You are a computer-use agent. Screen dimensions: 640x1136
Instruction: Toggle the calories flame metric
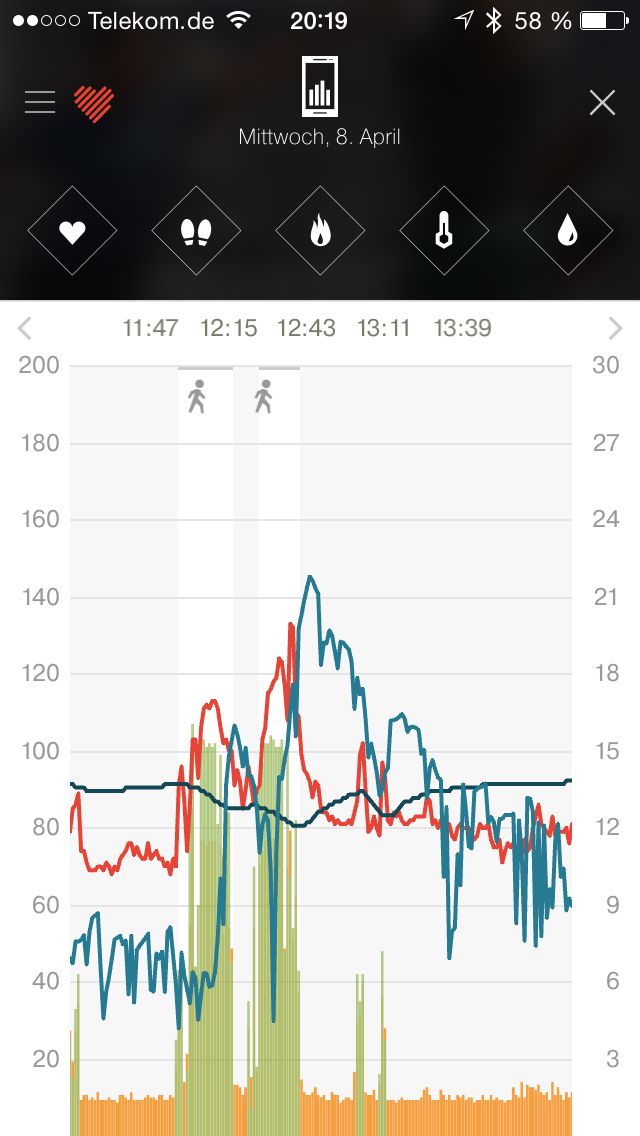(320, 231)
